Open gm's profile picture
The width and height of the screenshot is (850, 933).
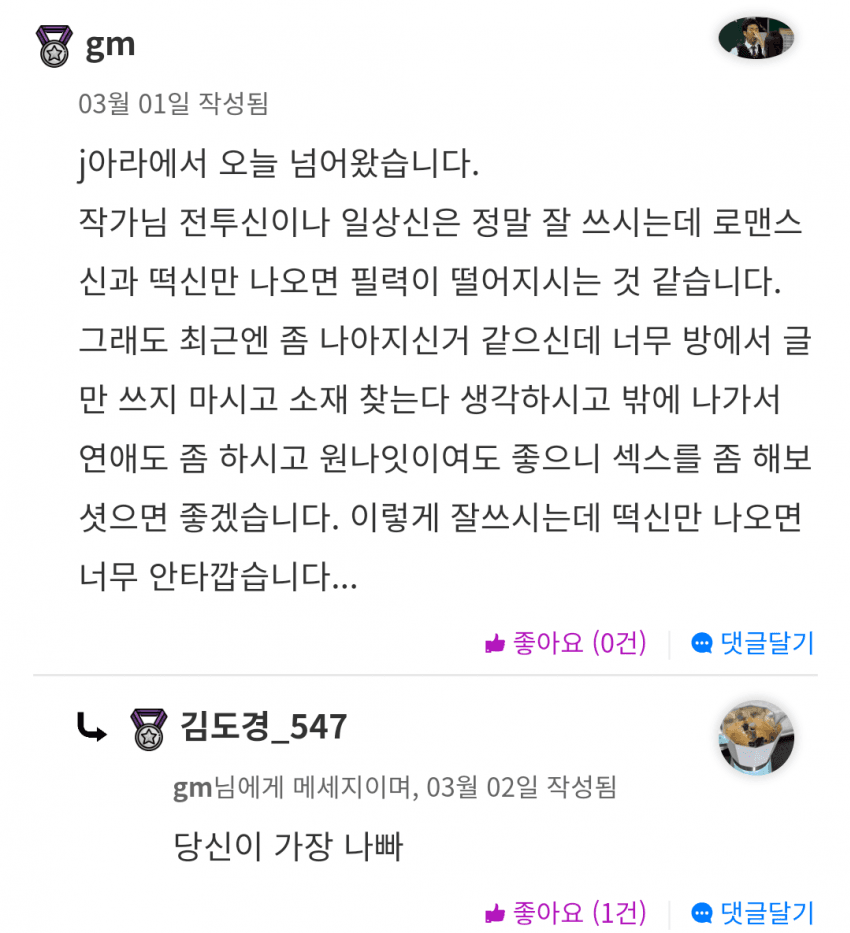click(x=756, y=39)
